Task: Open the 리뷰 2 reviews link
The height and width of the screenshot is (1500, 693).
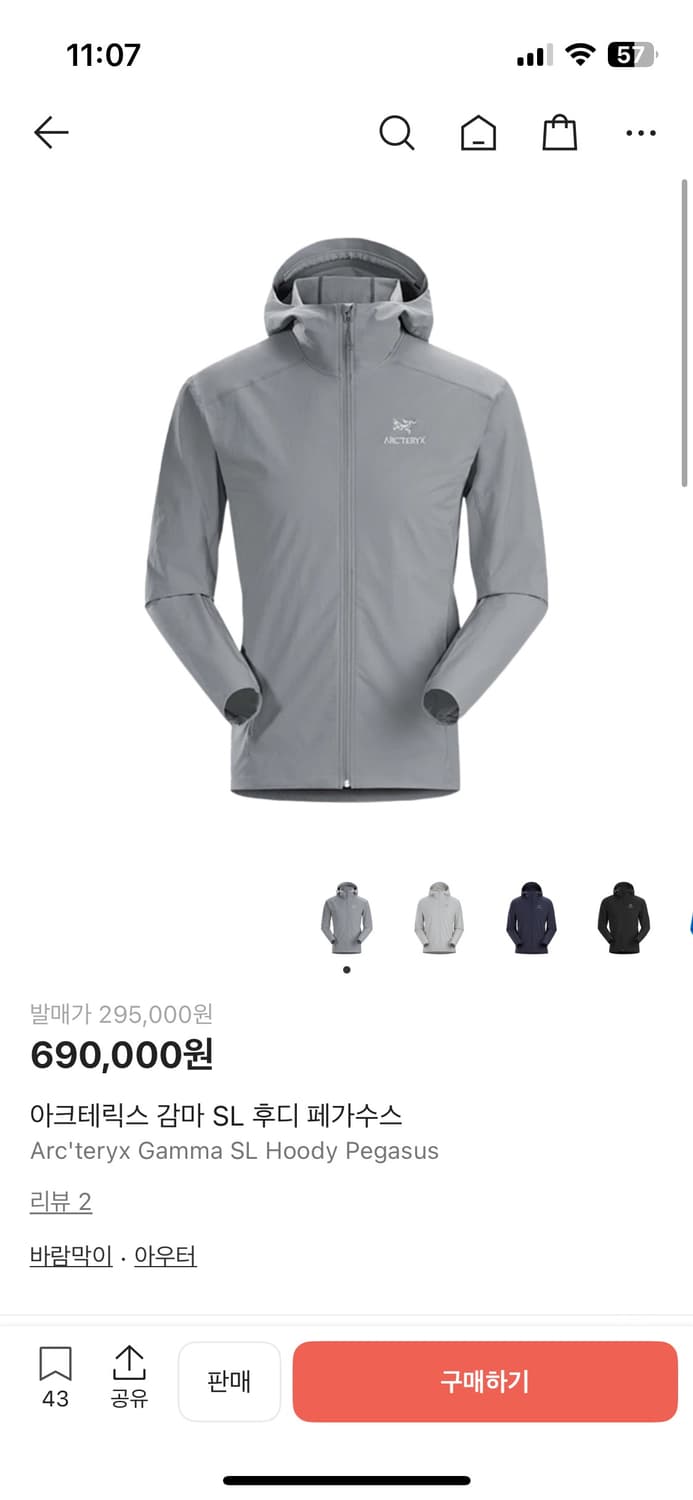Action: [61, 1201]
